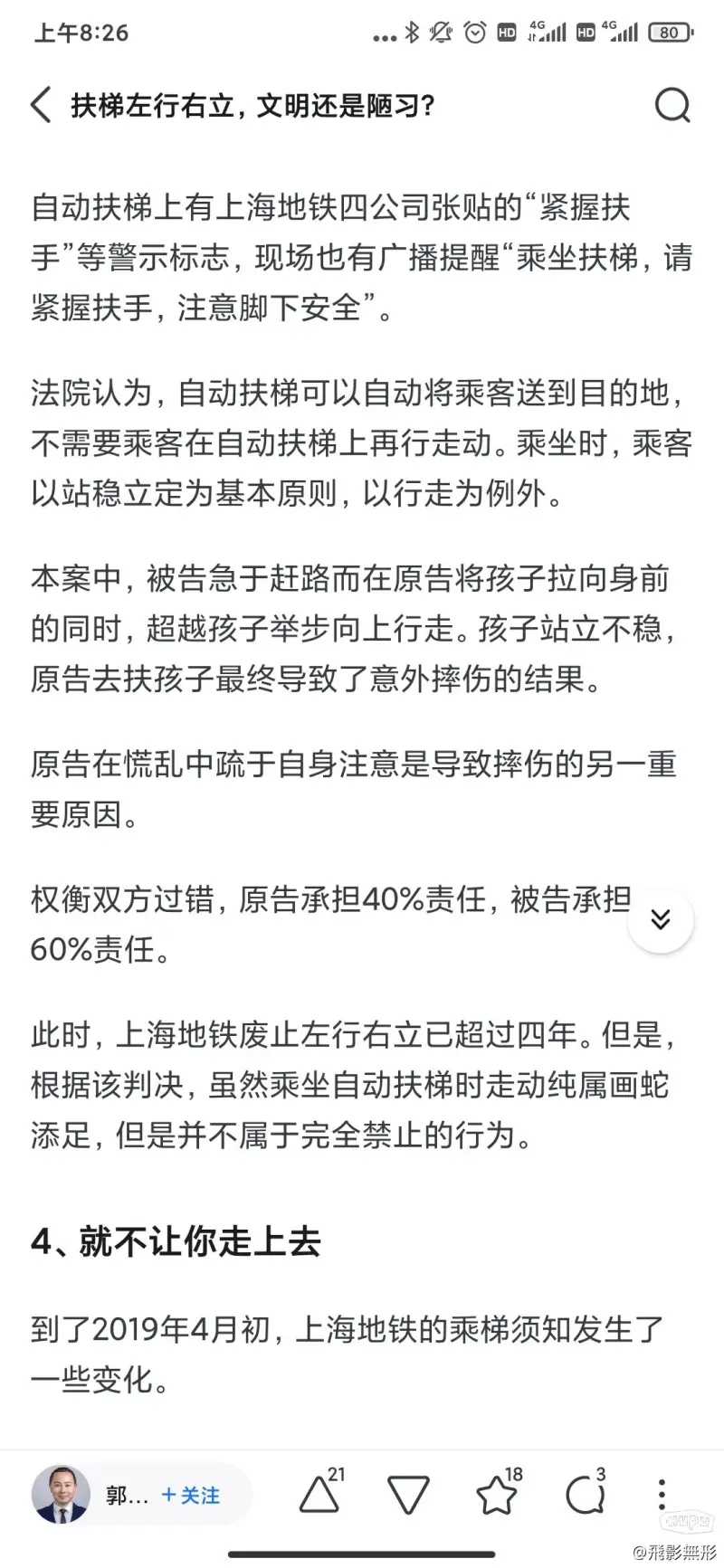724x1568 pixels.
Task: Tap the floating double-chevron down button
Action: coord(661,920)
